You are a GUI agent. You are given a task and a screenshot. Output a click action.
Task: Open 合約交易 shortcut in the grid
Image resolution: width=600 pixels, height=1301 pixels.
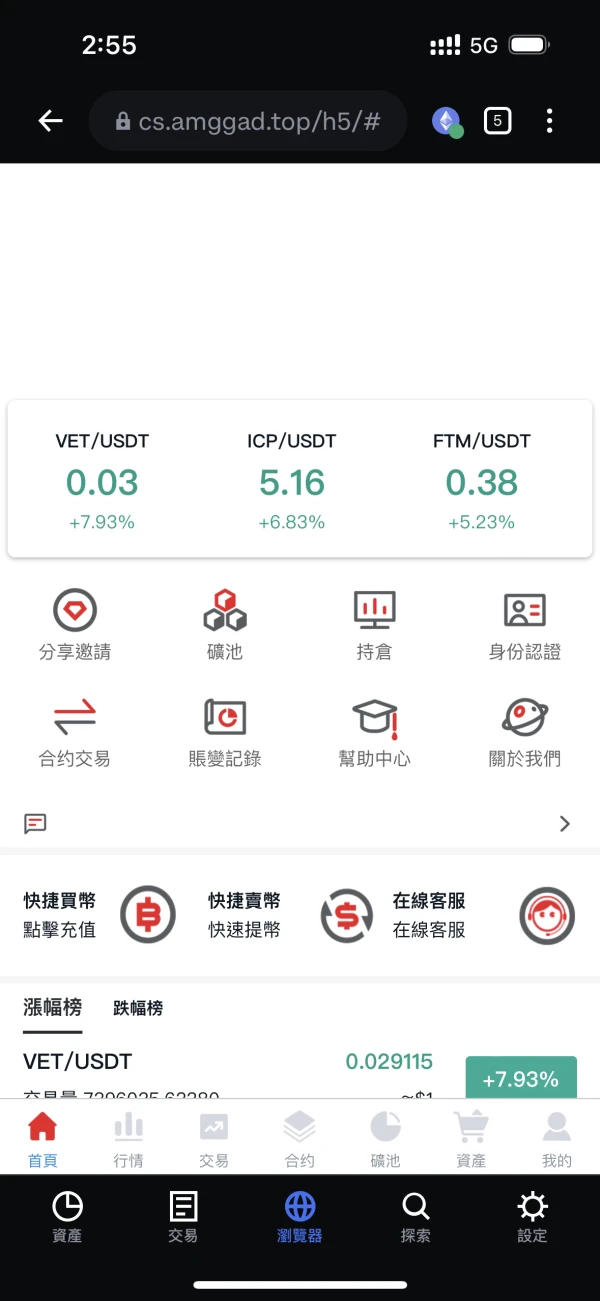point(75,733)
